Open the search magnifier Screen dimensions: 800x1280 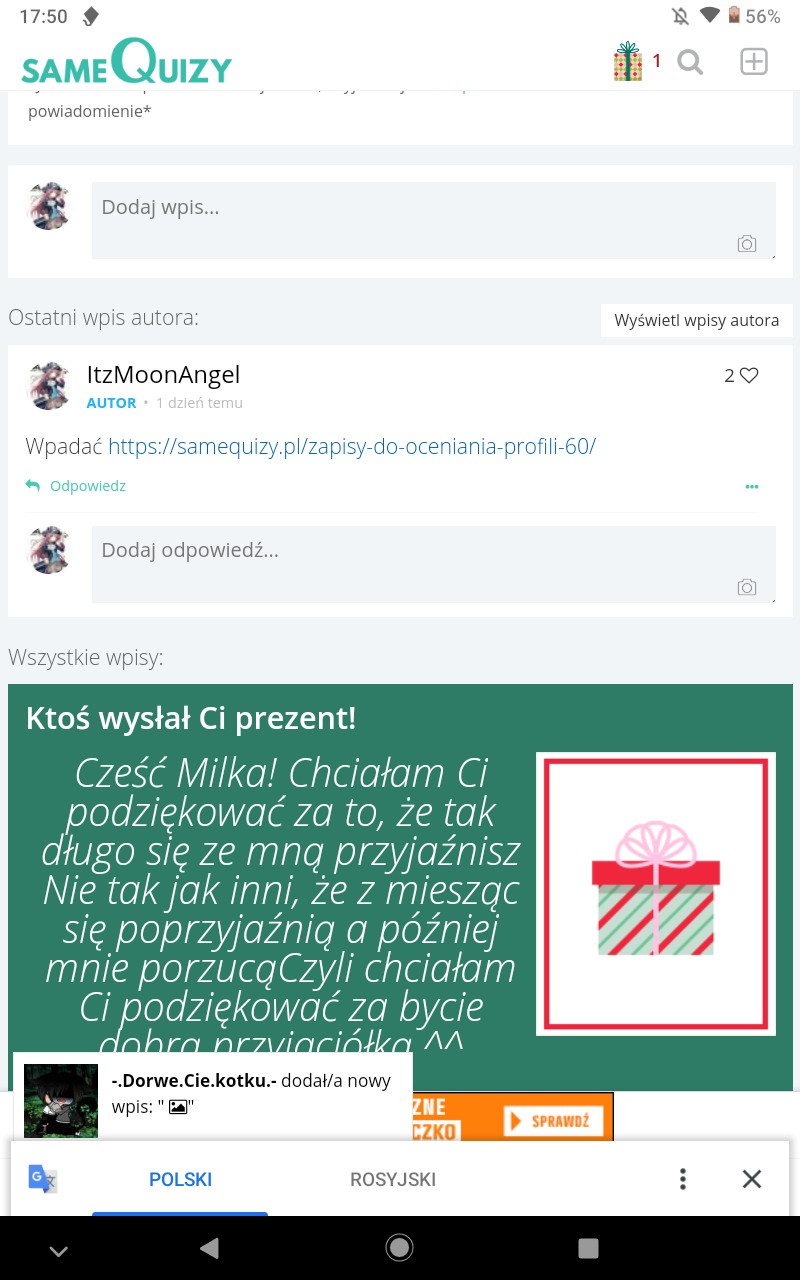pyautogui.click(x=690, y=62)
